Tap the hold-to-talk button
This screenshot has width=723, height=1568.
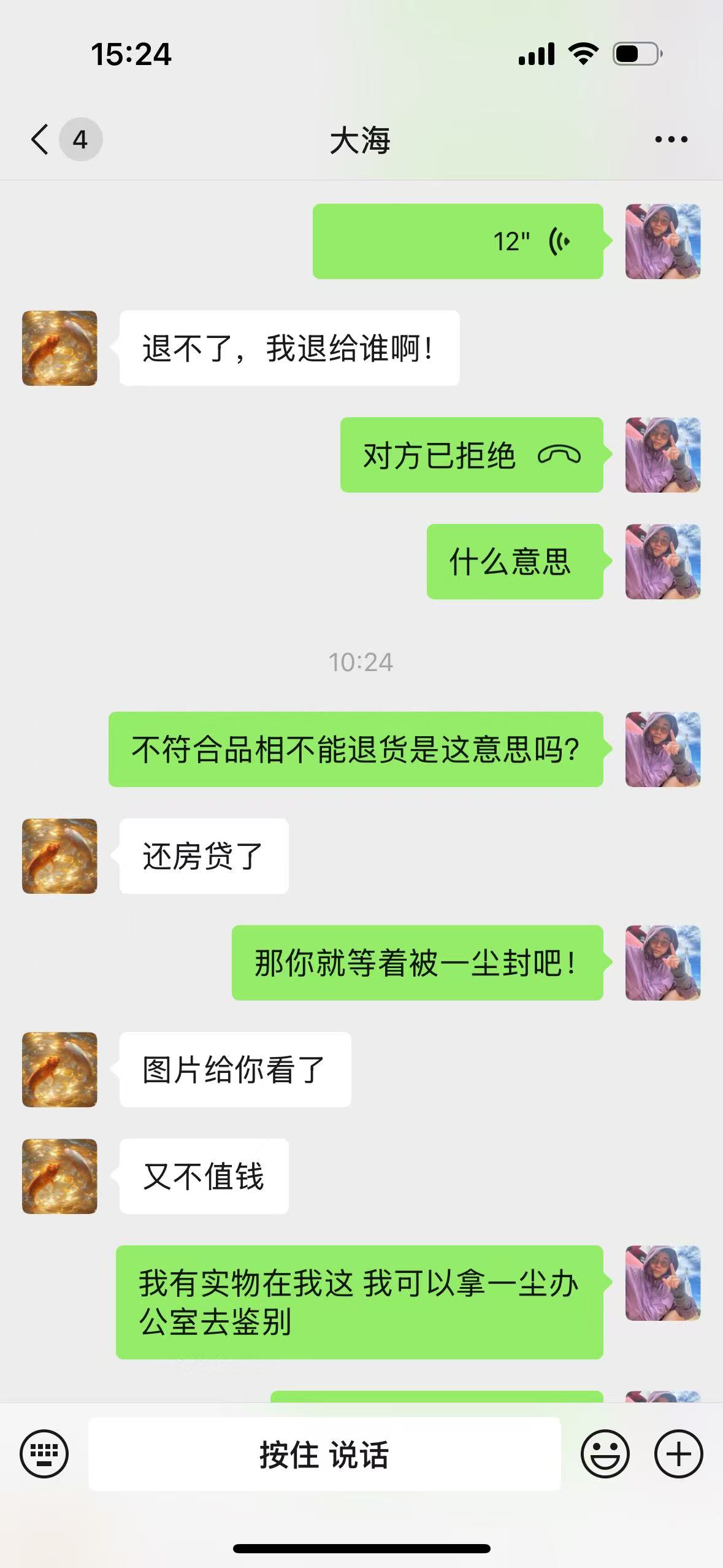pyautogui.click(x=324, y=1454)
